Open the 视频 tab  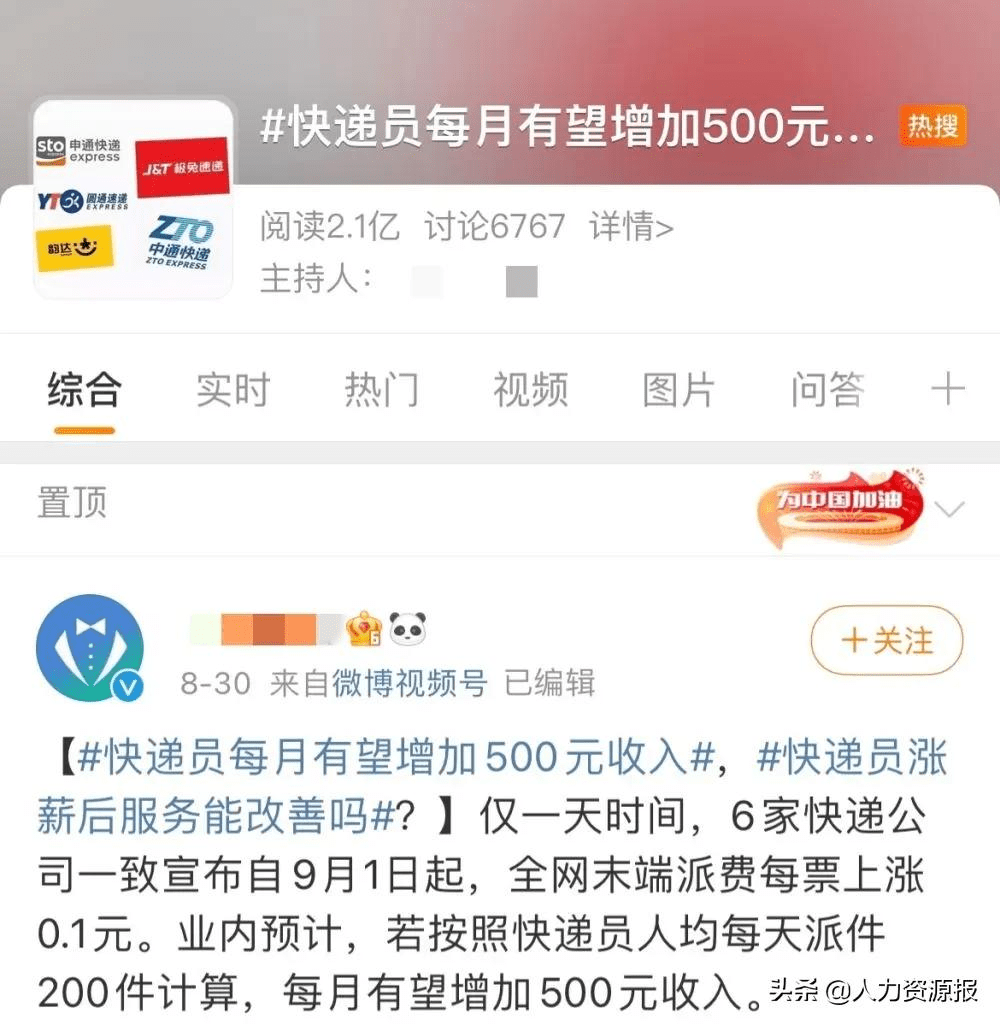pyautogui.click(x=530, y=390)
